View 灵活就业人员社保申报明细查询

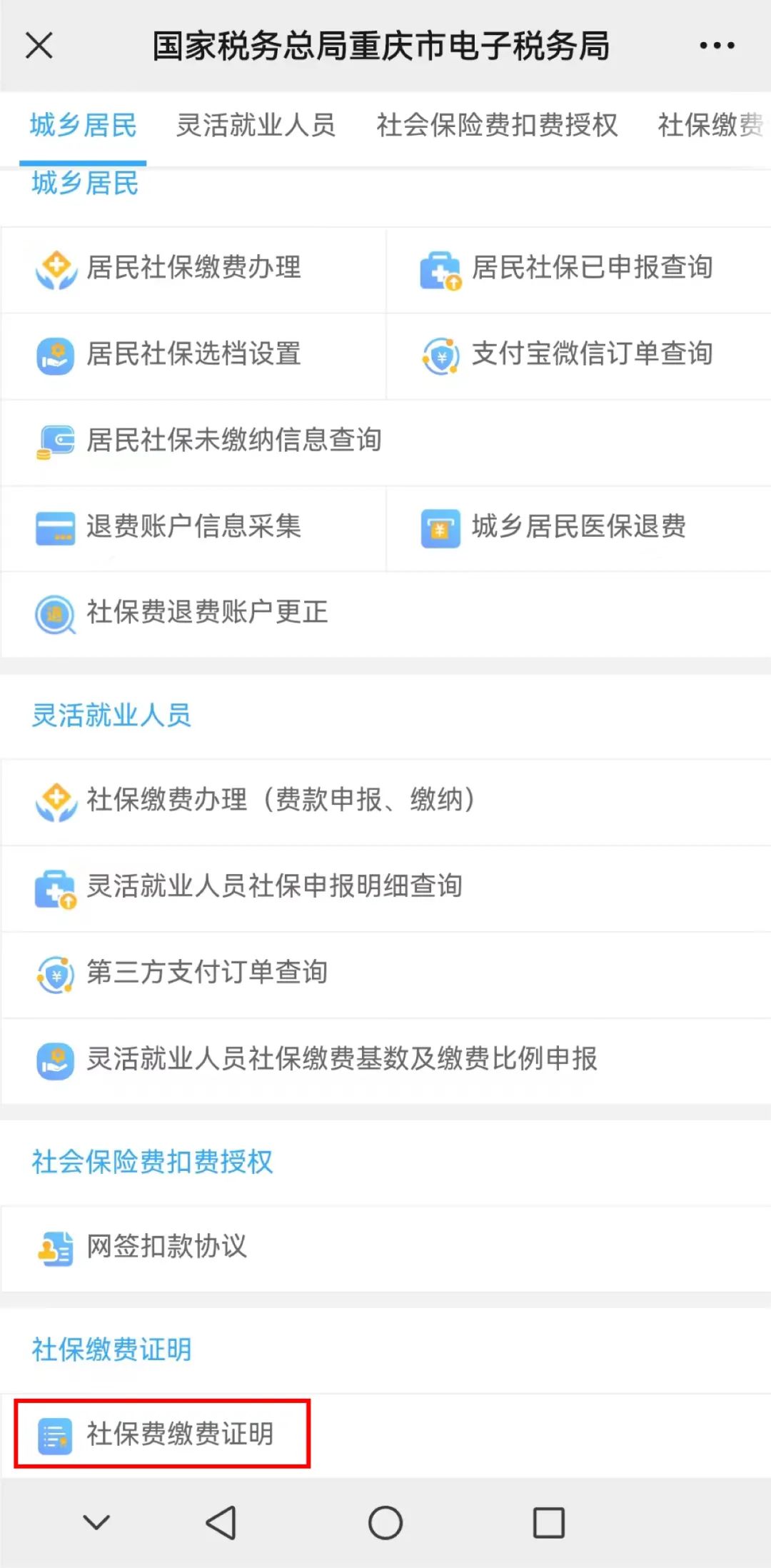tap(274, 887)
